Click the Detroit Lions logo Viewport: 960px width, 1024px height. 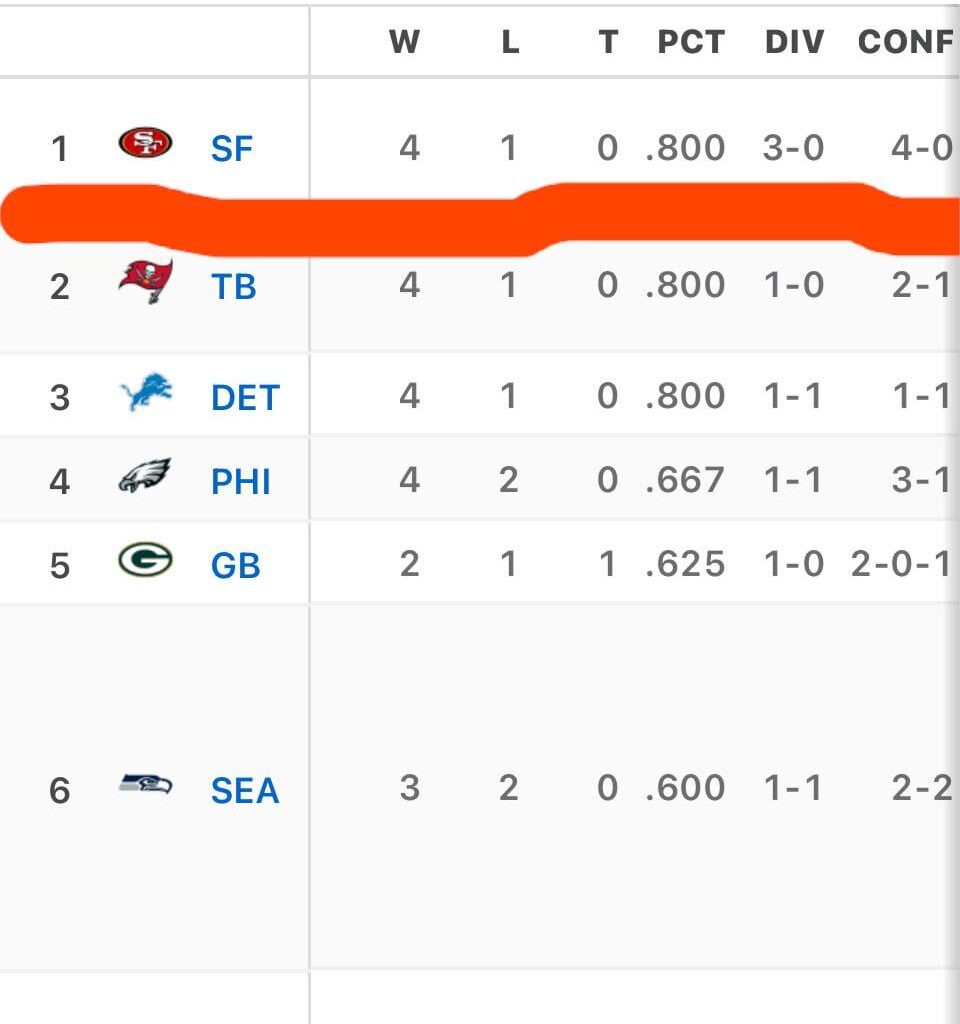click(x=142, y=396)
